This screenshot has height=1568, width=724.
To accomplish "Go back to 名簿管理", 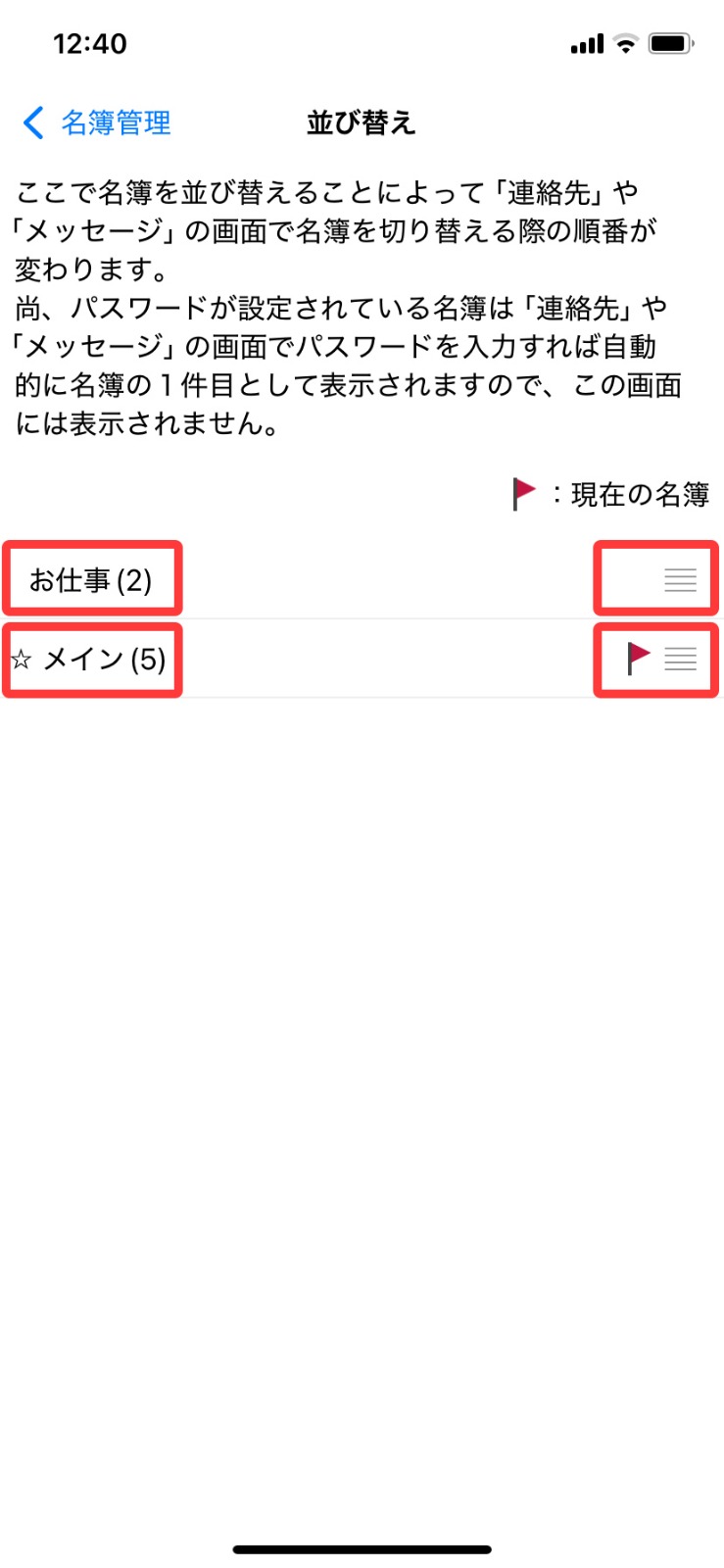I will (x=96, y=122).
